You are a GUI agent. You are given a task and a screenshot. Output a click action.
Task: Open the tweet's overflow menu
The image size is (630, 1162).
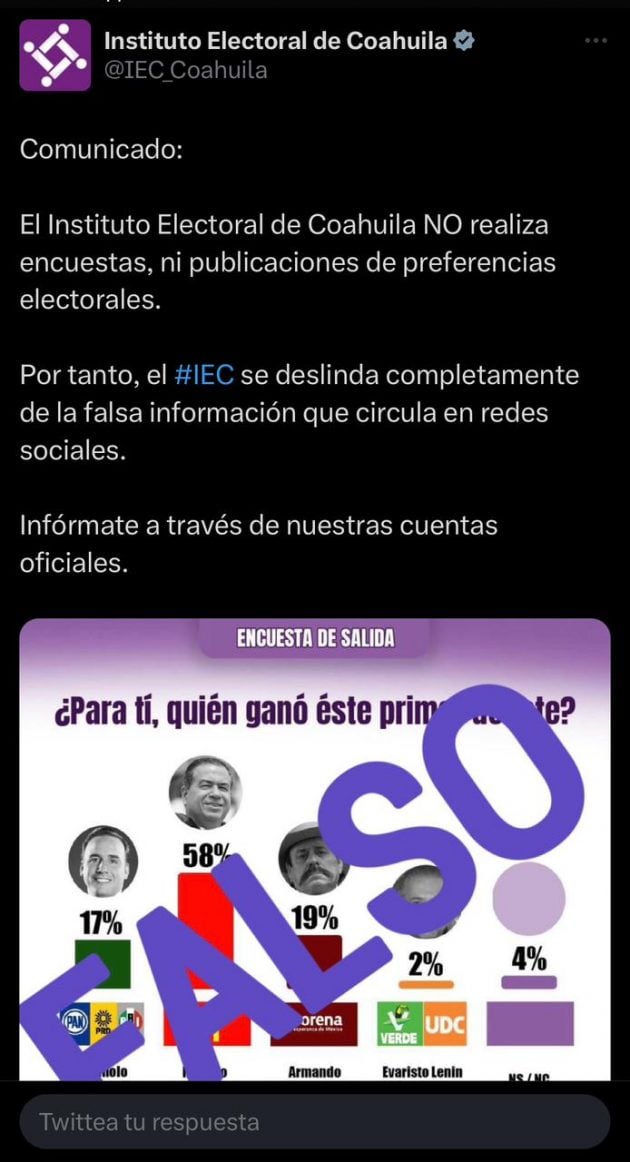click(596, 41)
